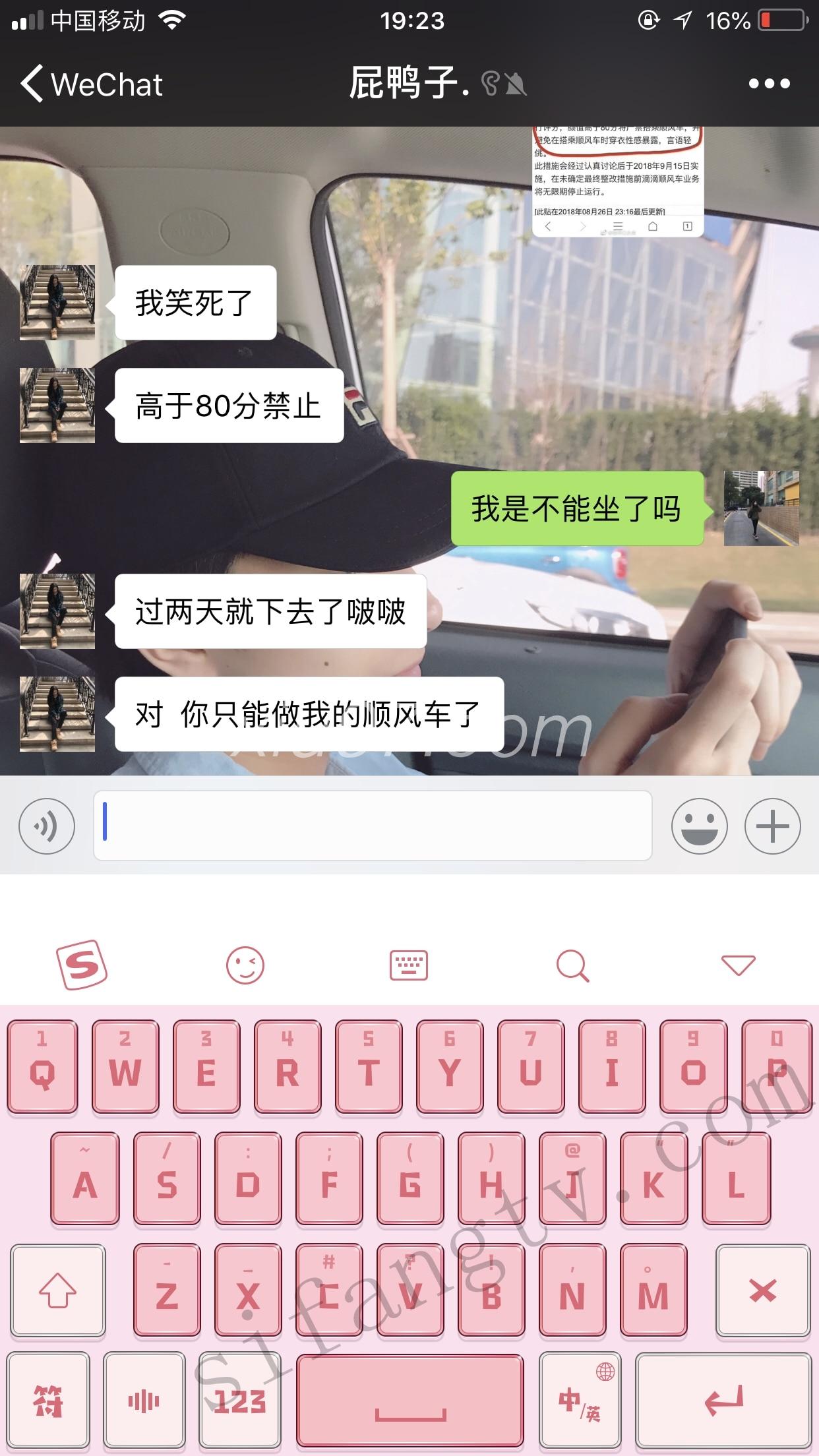
Task: Open the chat info overflow menu
Action: 769,84
